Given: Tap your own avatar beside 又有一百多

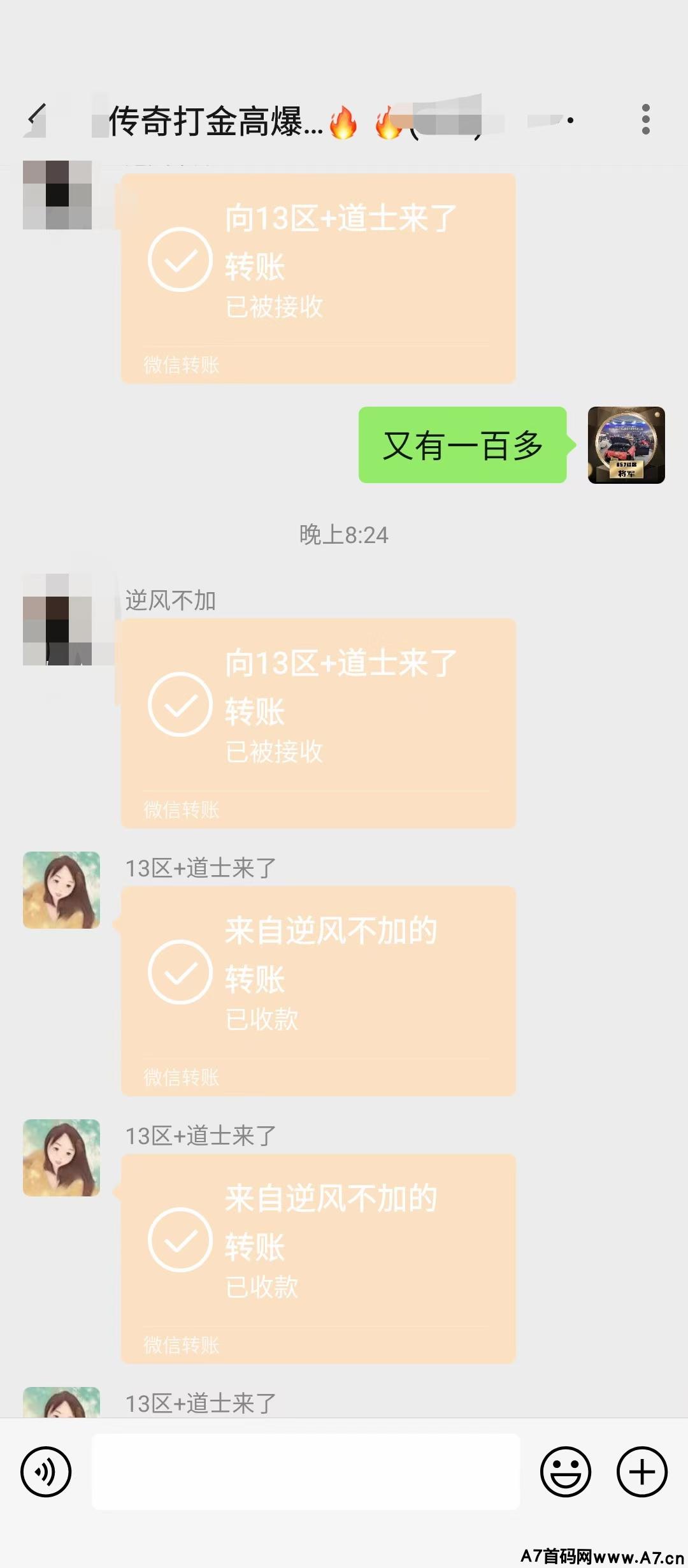Looking at the screenshot, I should pos(626,445).
